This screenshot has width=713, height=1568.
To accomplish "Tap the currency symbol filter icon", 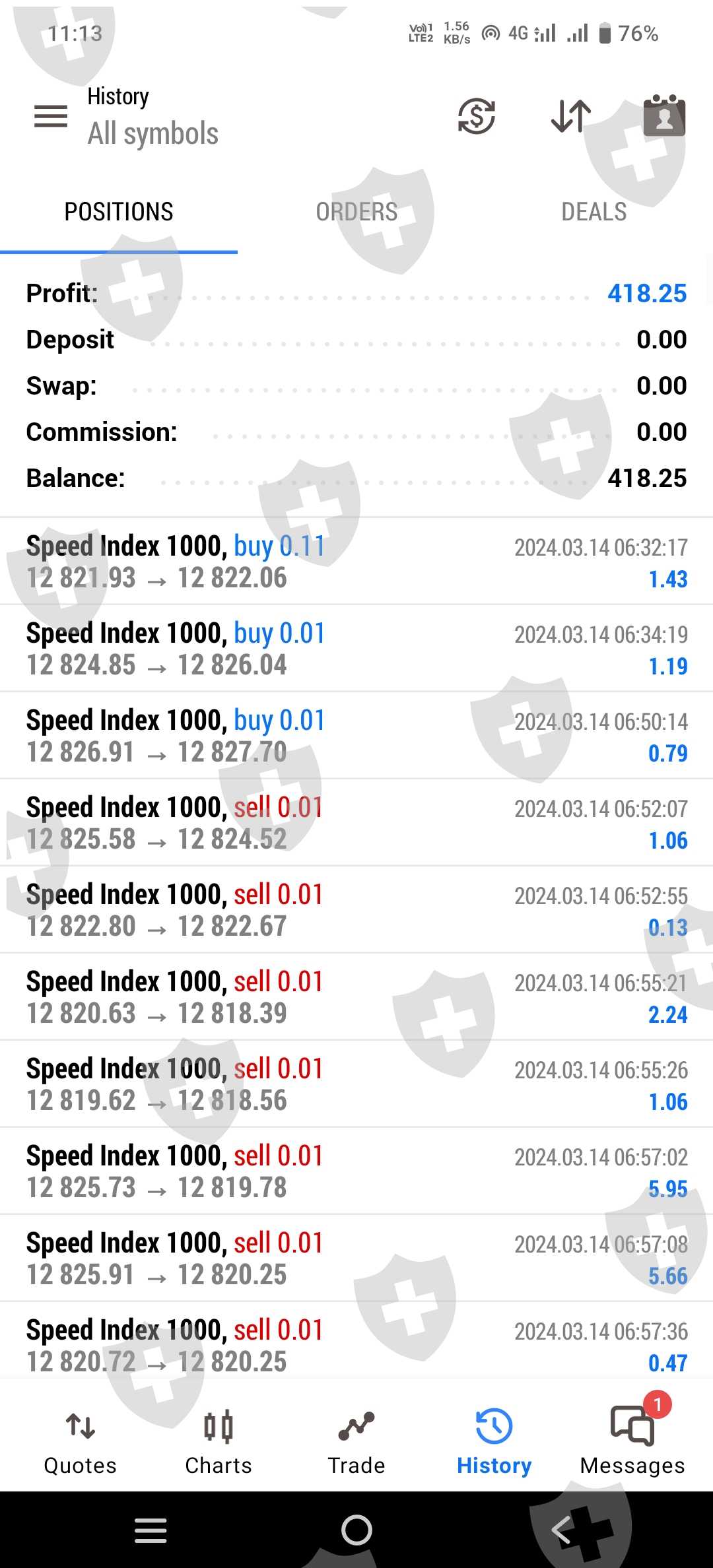I will pos(477,116).
